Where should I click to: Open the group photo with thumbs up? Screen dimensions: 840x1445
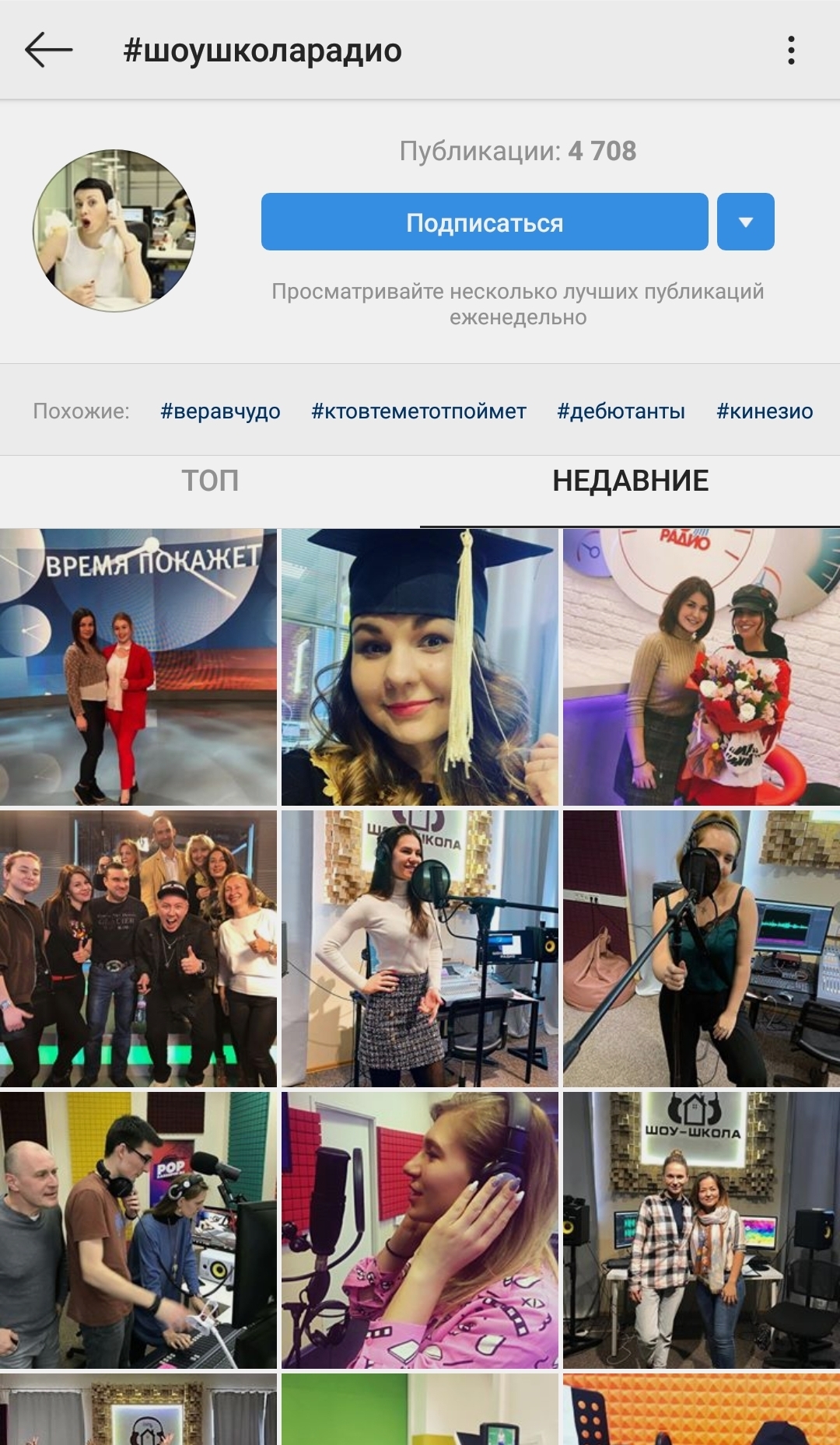click(138, 949)
